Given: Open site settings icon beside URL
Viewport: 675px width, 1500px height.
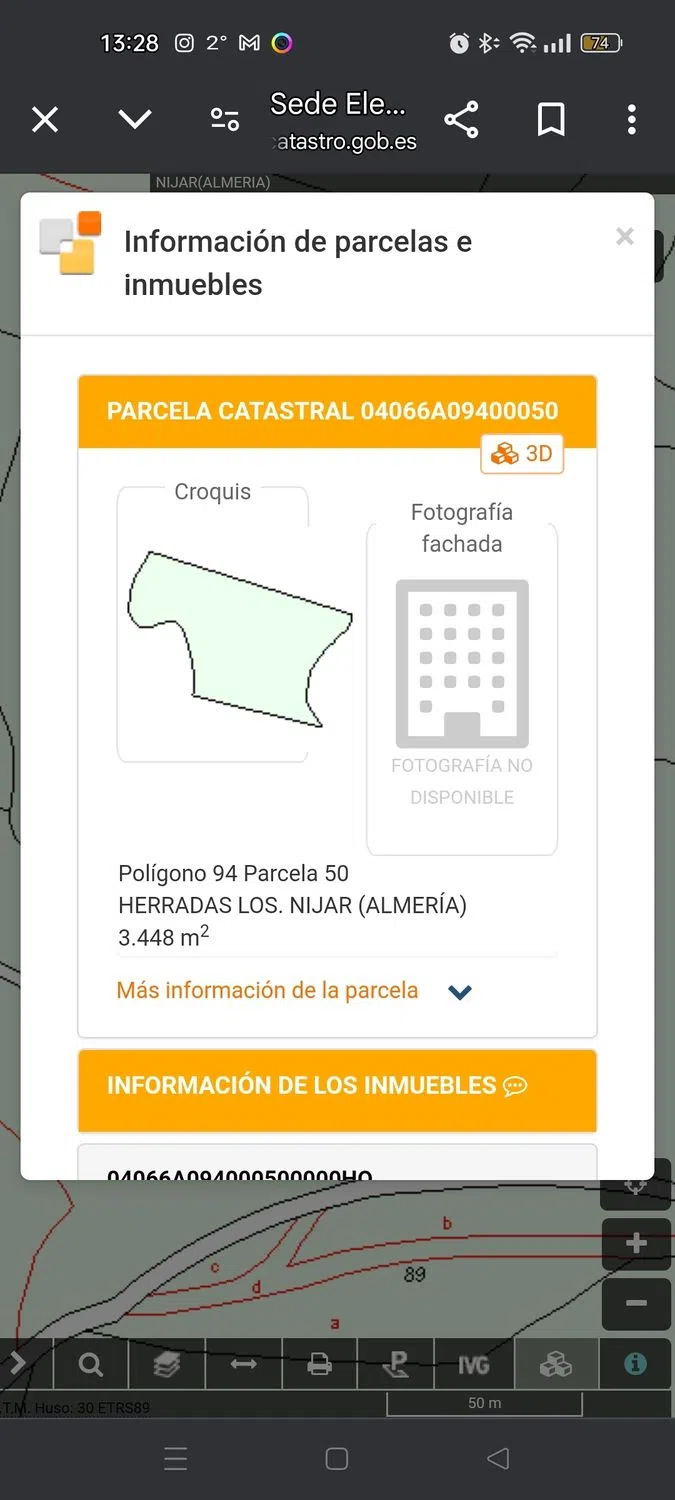Looking at the screenshot, I should click(x=225, y=120).
